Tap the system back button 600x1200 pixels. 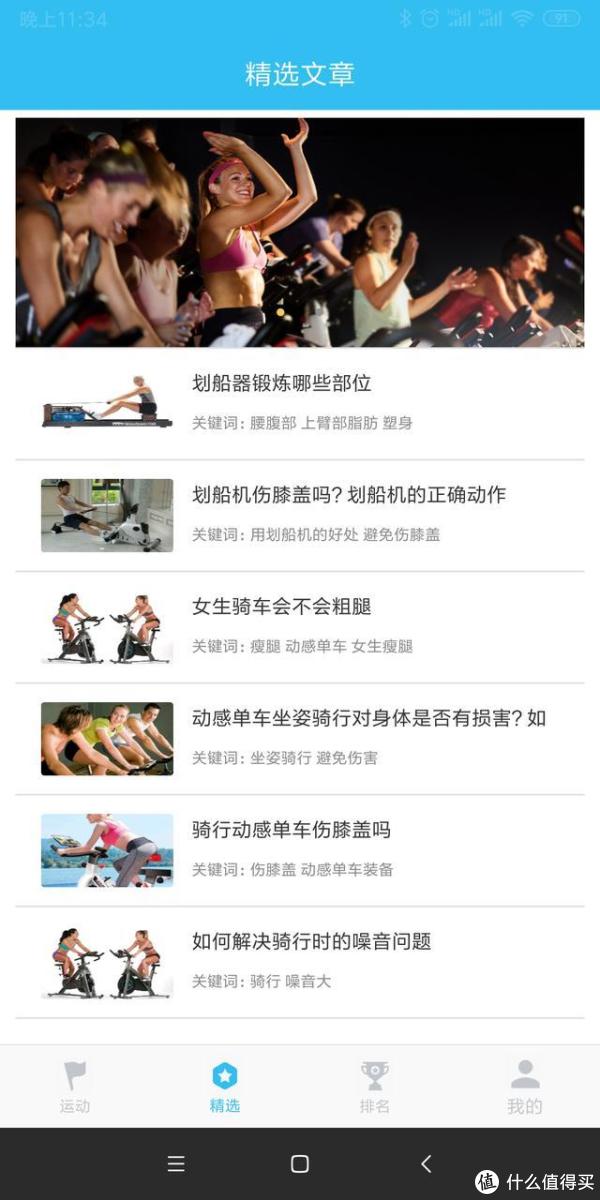tap(426, 1163)
